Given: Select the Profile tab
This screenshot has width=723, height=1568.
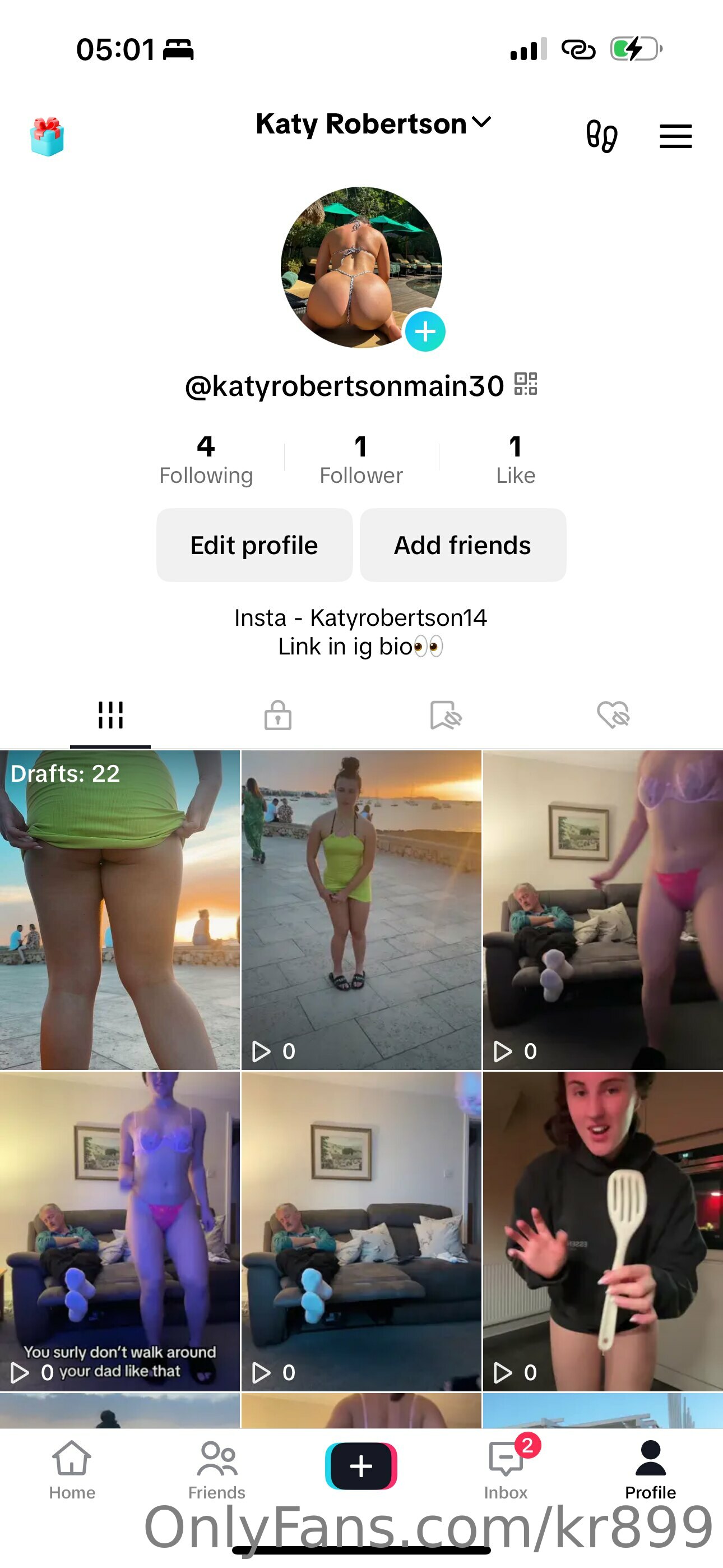Looking at the screenshot, I should pos(651,1470).
